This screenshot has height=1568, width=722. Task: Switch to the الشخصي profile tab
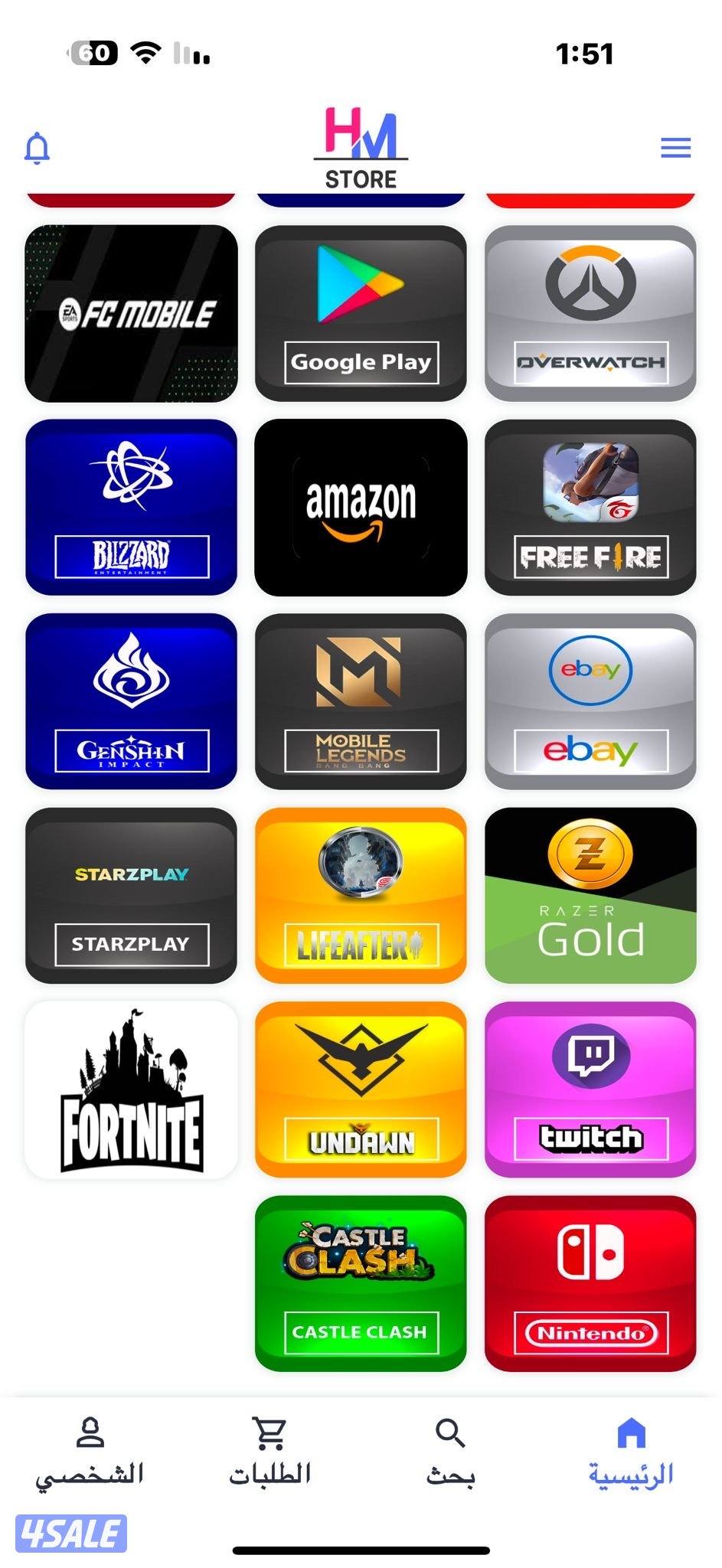coord(90,1451)
